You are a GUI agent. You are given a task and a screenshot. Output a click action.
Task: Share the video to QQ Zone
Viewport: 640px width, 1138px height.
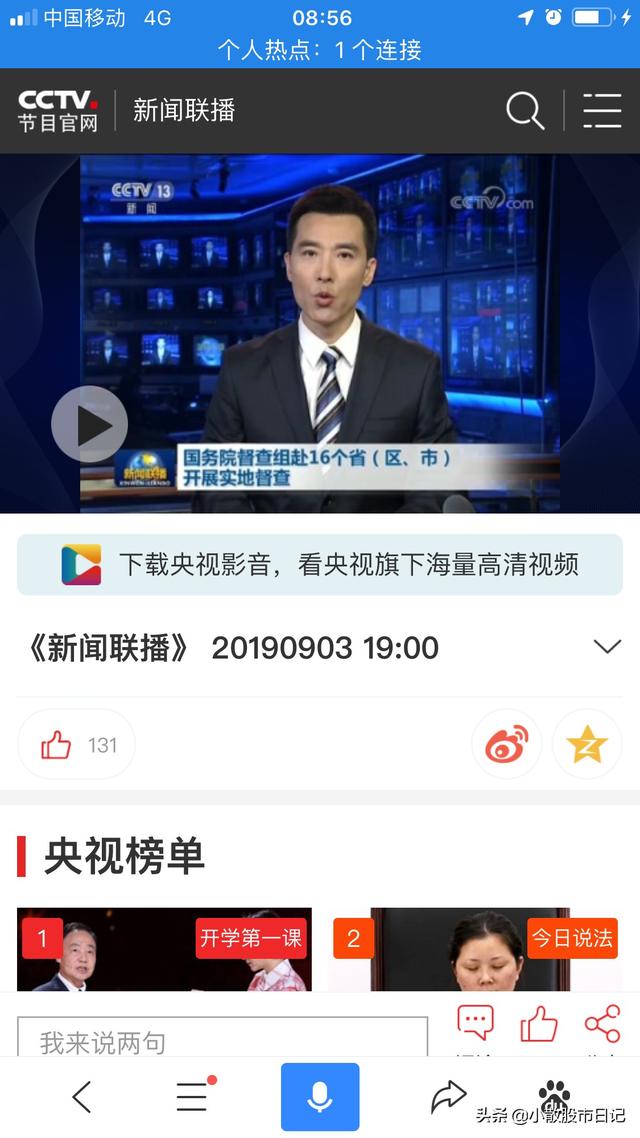click(587, 745)
